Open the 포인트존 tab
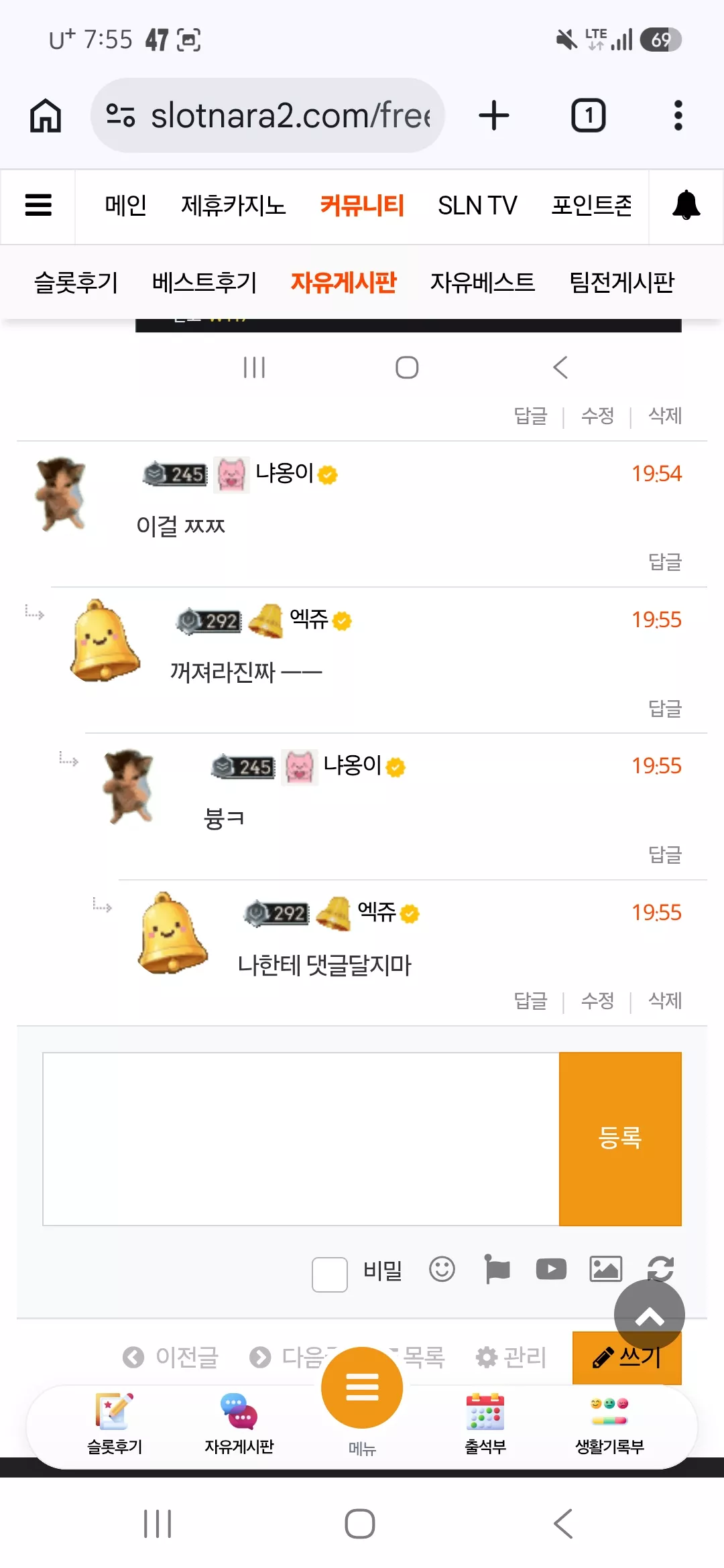Screen dimensions: 724x1568 pos(591,206)
